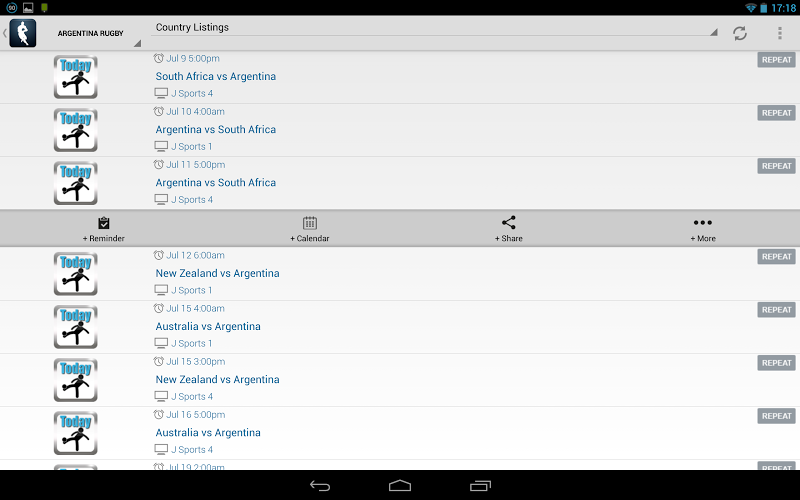The width and height of the screenshot is (800, 500).
Task: Share the selected match
Action: pyautogui.click(x=508, y=229)
